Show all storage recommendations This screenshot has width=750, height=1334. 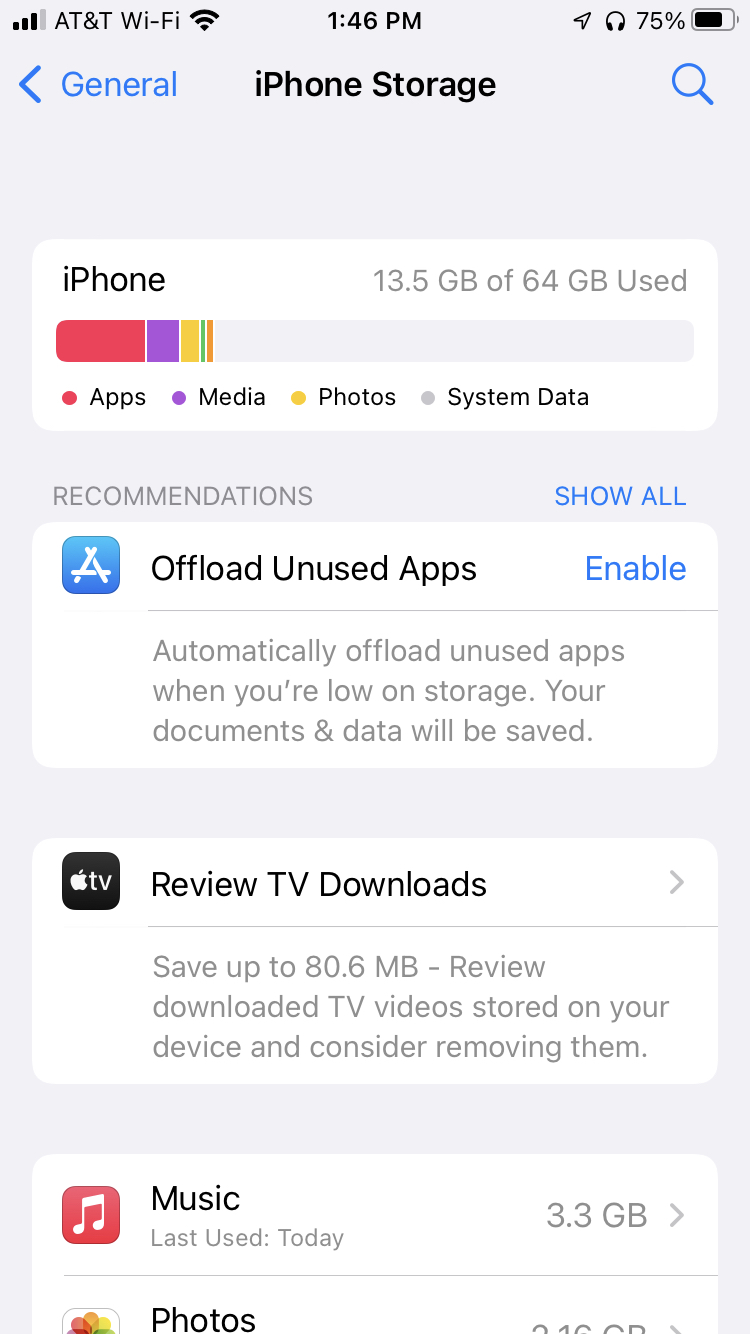(x=620, y=496)
